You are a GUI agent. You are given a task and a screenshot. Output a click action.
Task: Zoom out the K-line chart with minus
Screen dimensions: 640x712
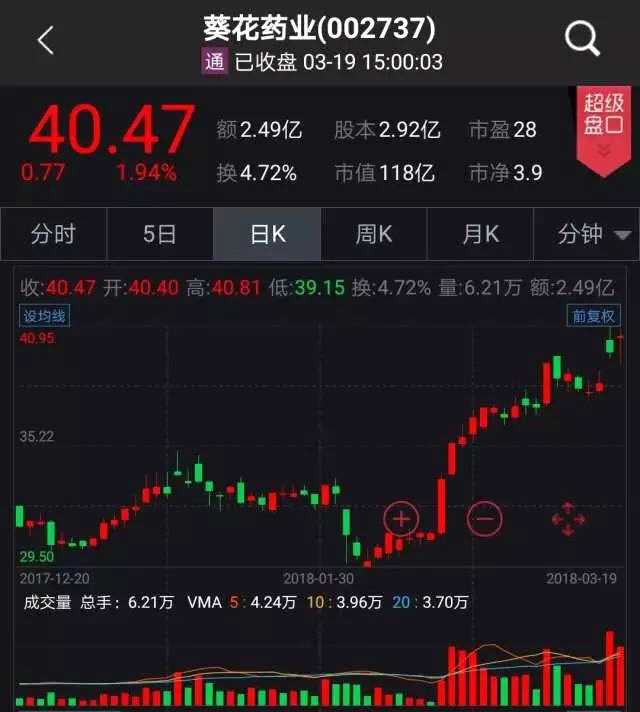485,518
